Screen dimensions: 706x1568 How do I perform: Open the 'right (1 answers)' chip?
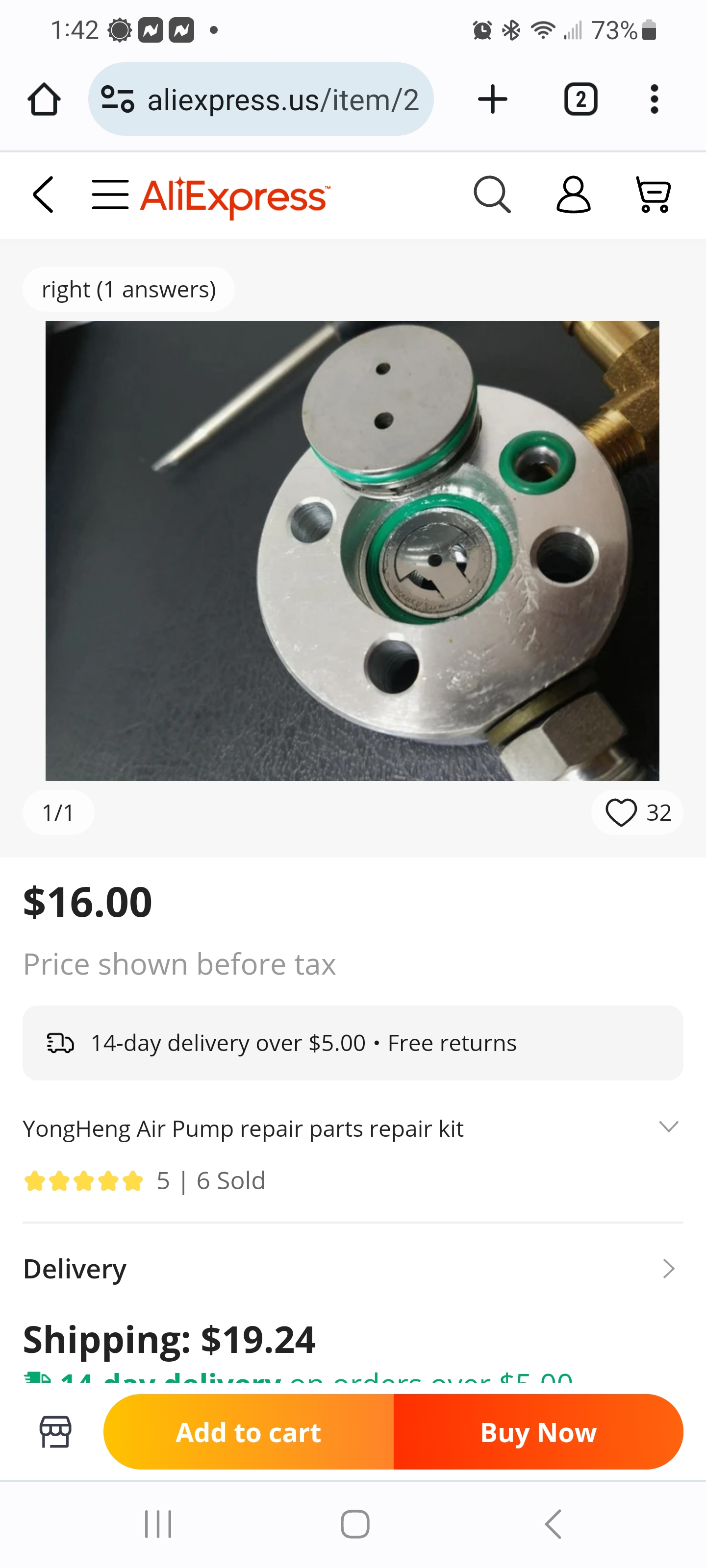128,289
